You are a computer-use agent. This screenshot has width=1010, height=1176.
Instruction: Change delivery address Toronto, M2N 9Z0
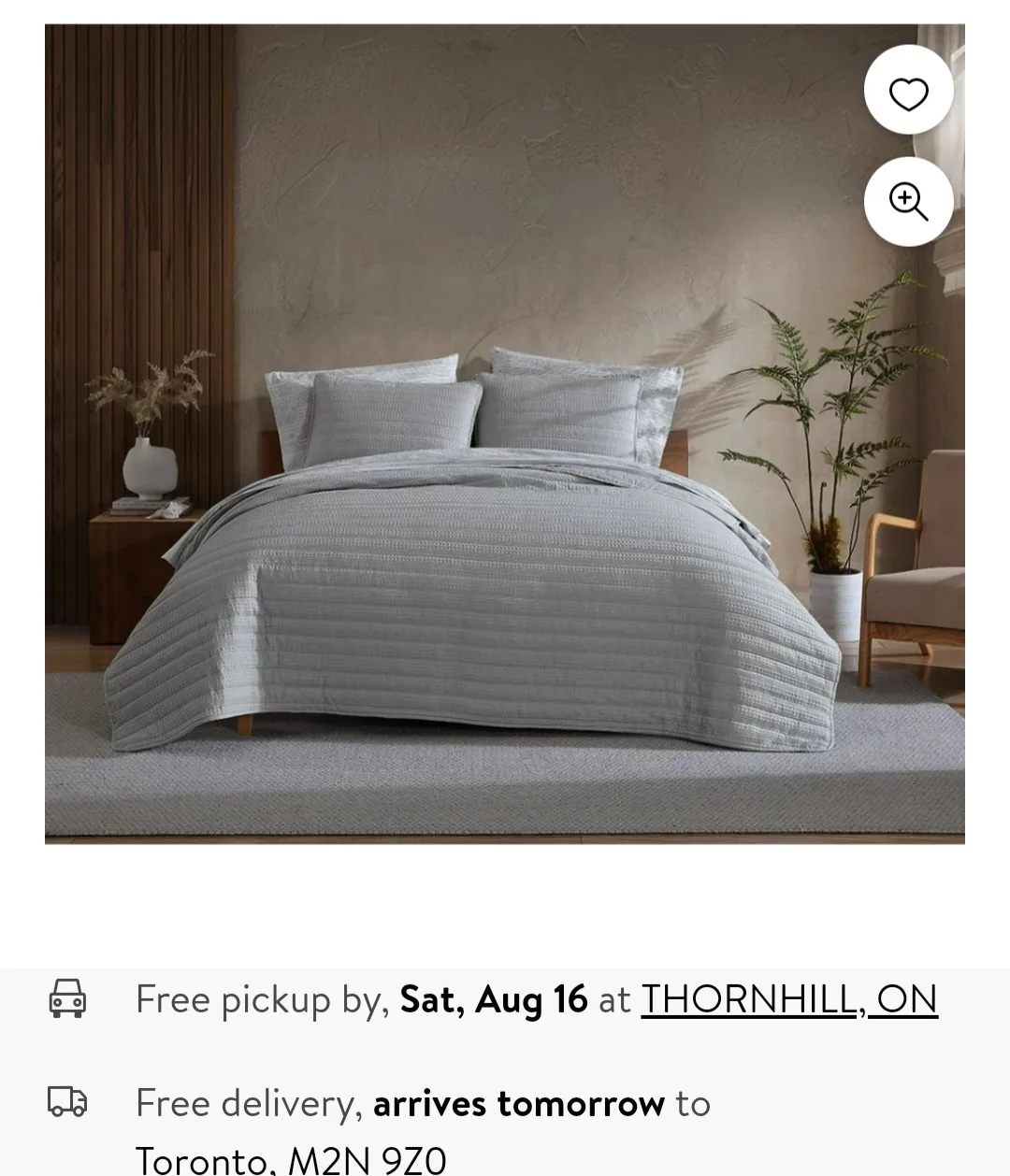(291, 1159)
